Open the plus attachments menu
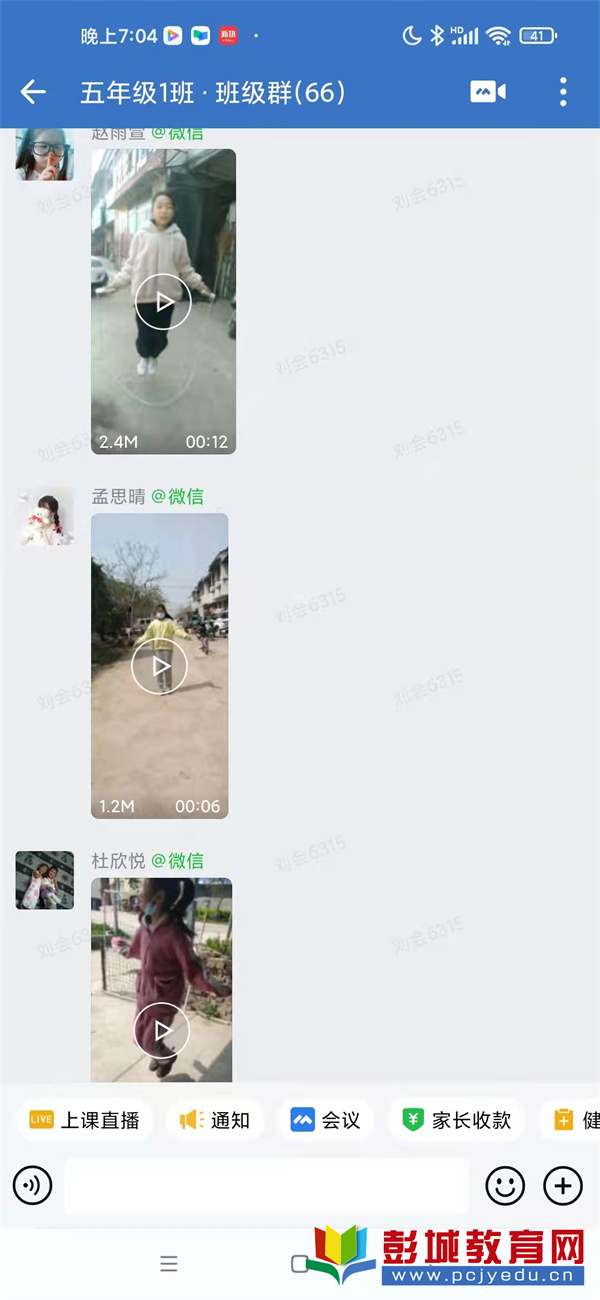The width and height of the screenshot is (600, 1300). pyautogui.click(x=563, y=1186)
